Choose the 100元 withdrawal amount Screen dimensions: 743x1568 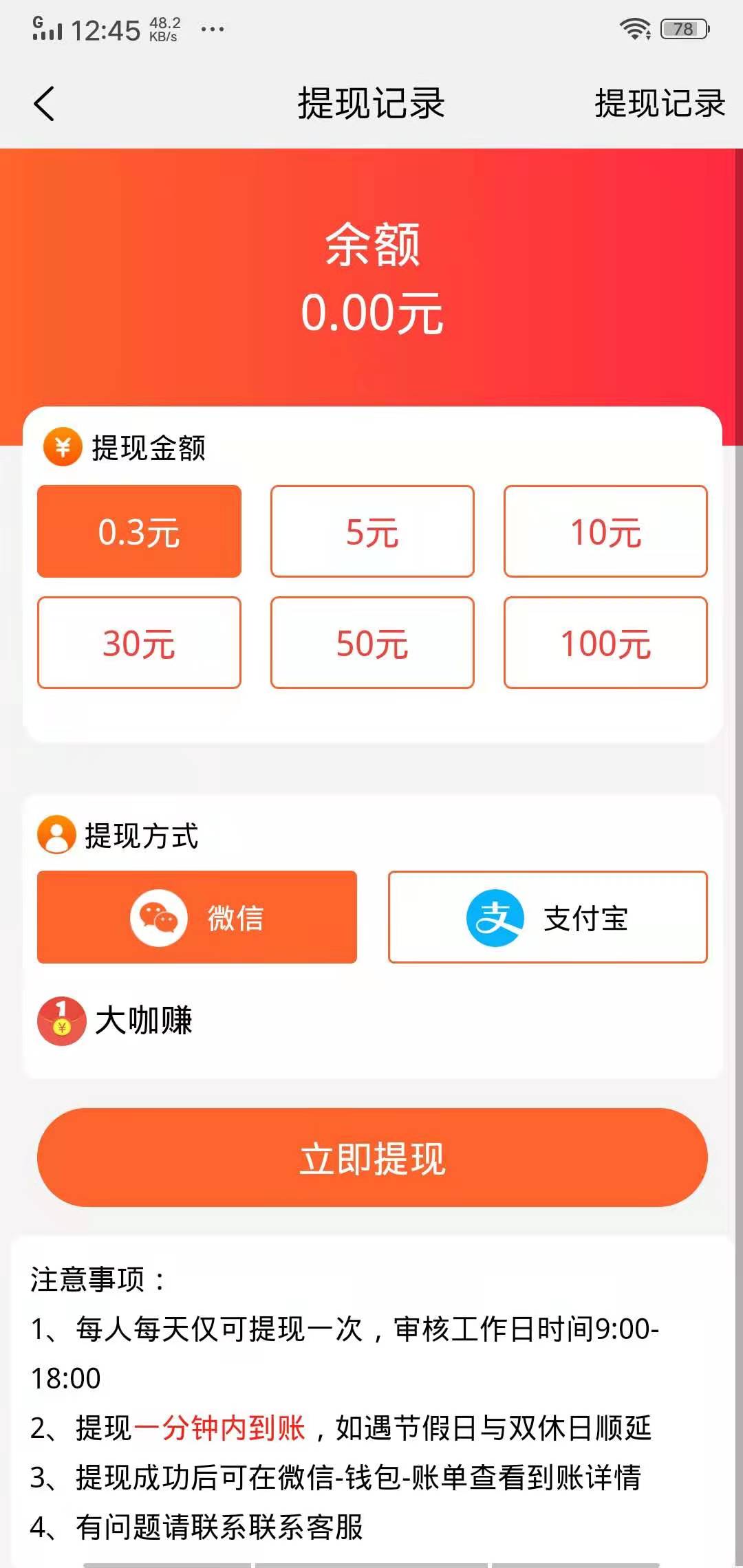click(606, 644)
